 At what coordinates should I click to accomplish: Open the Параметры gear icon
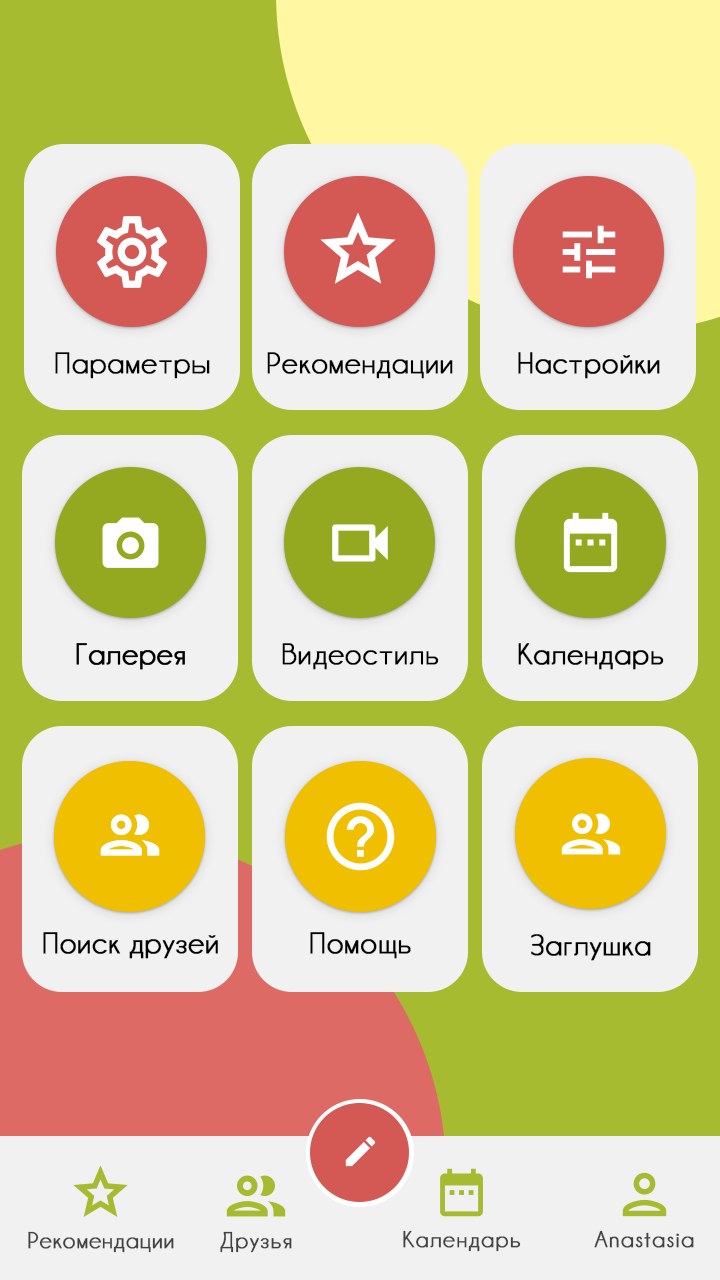tap(131, 252)
